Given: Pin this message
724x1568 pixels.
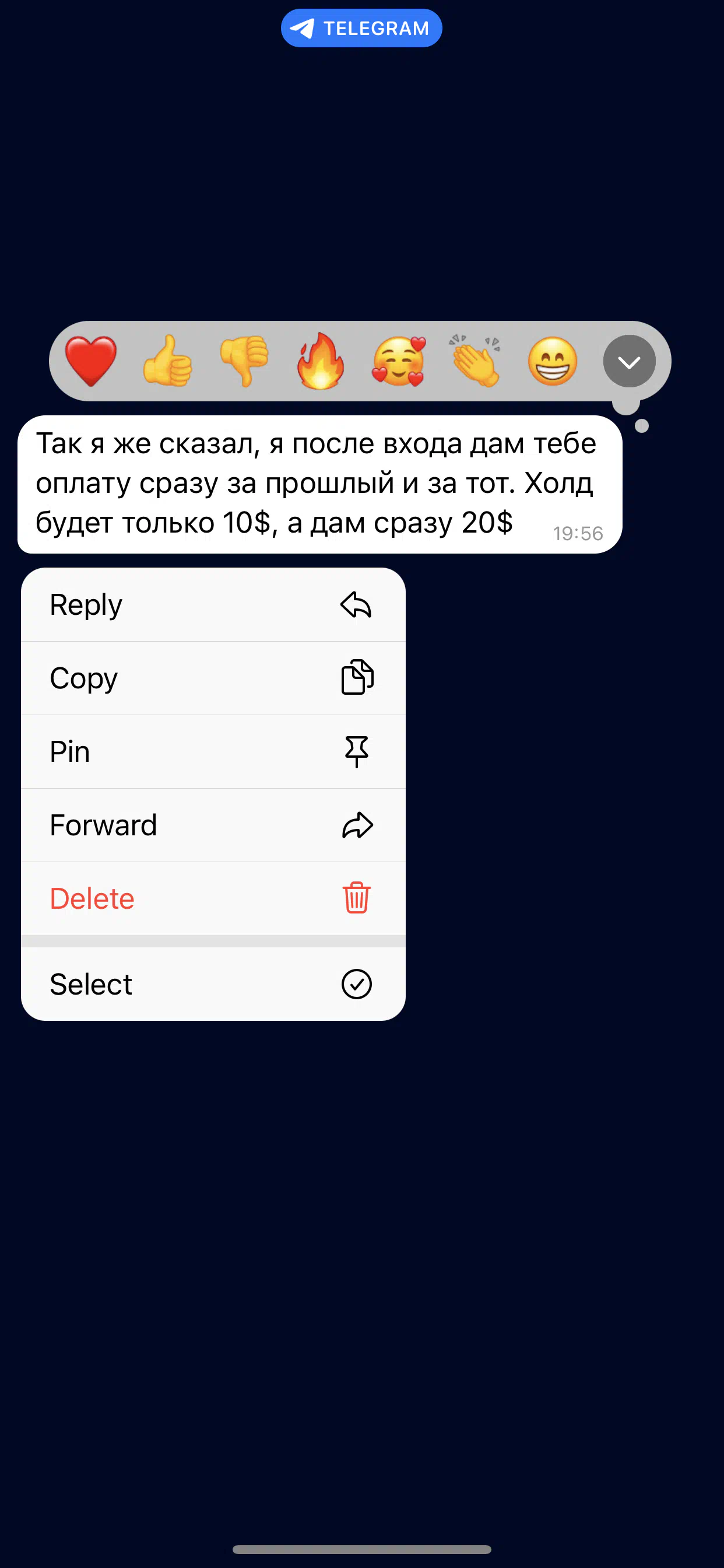Looking at the screenshot, I should pyautogui.click(x=213, y=752).
